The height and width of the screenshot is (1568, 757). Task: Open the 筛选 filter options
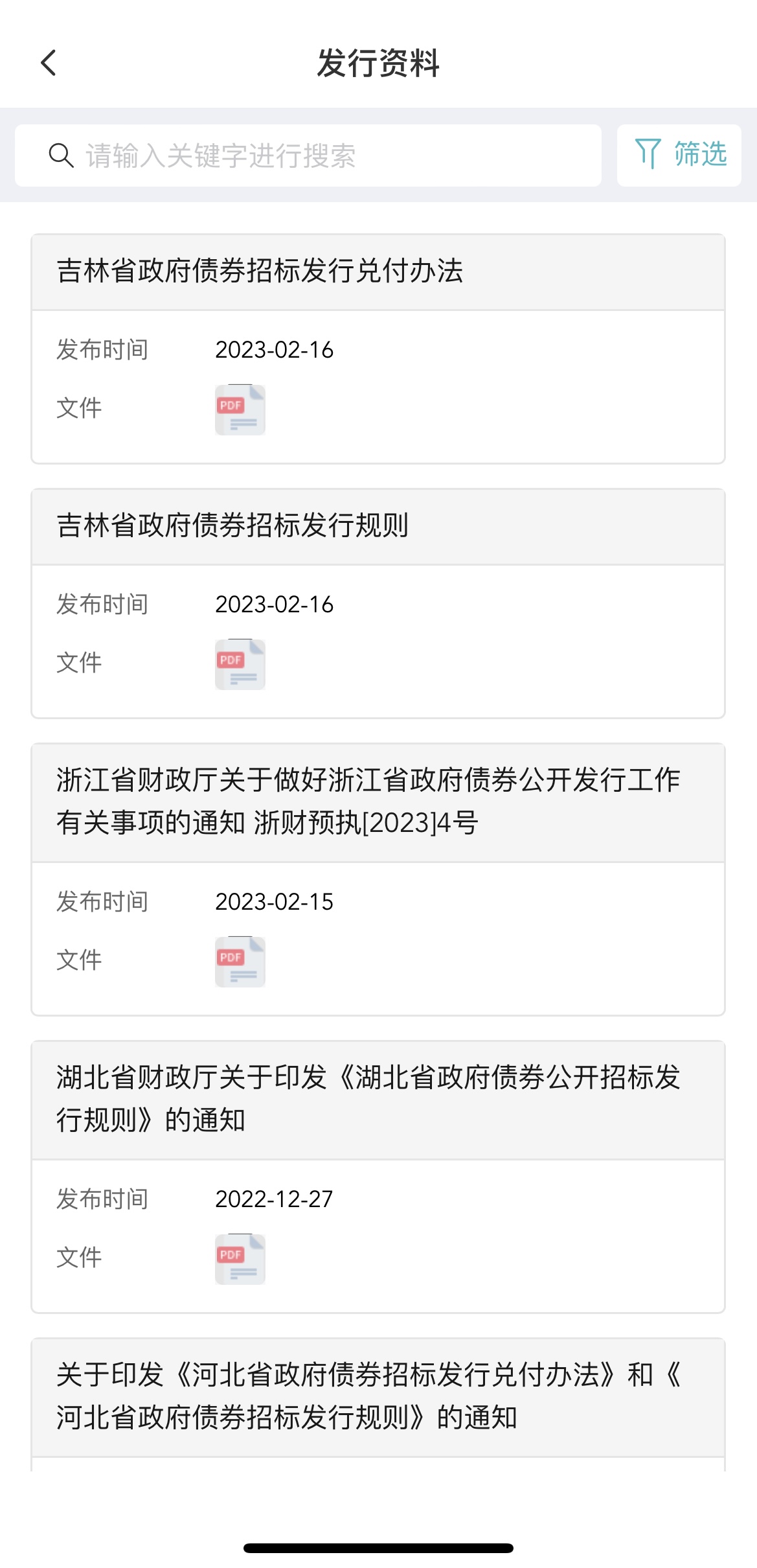point(679,156)
